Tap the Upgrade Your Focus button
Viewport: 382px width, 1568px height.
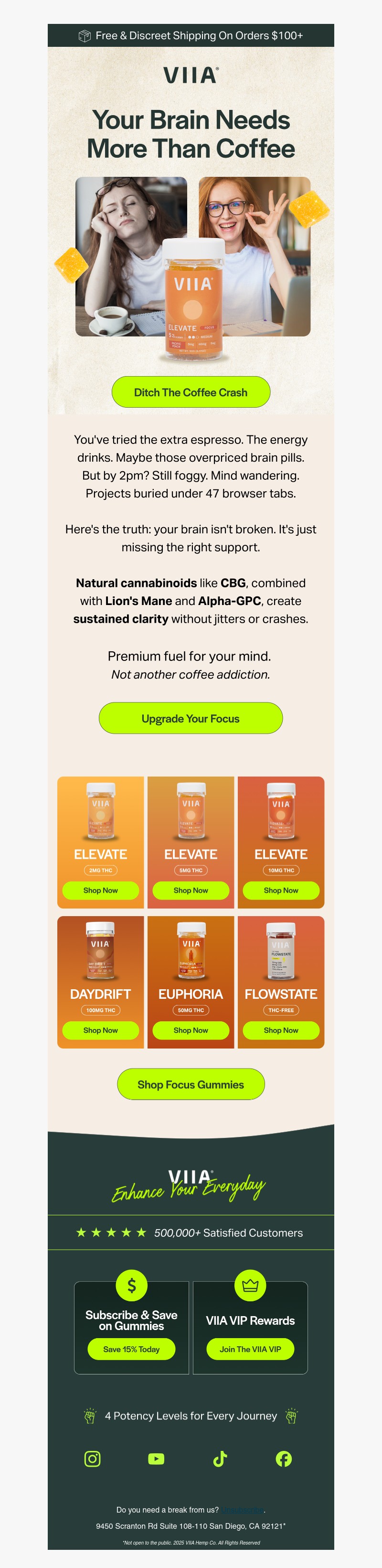pos(191,718)
